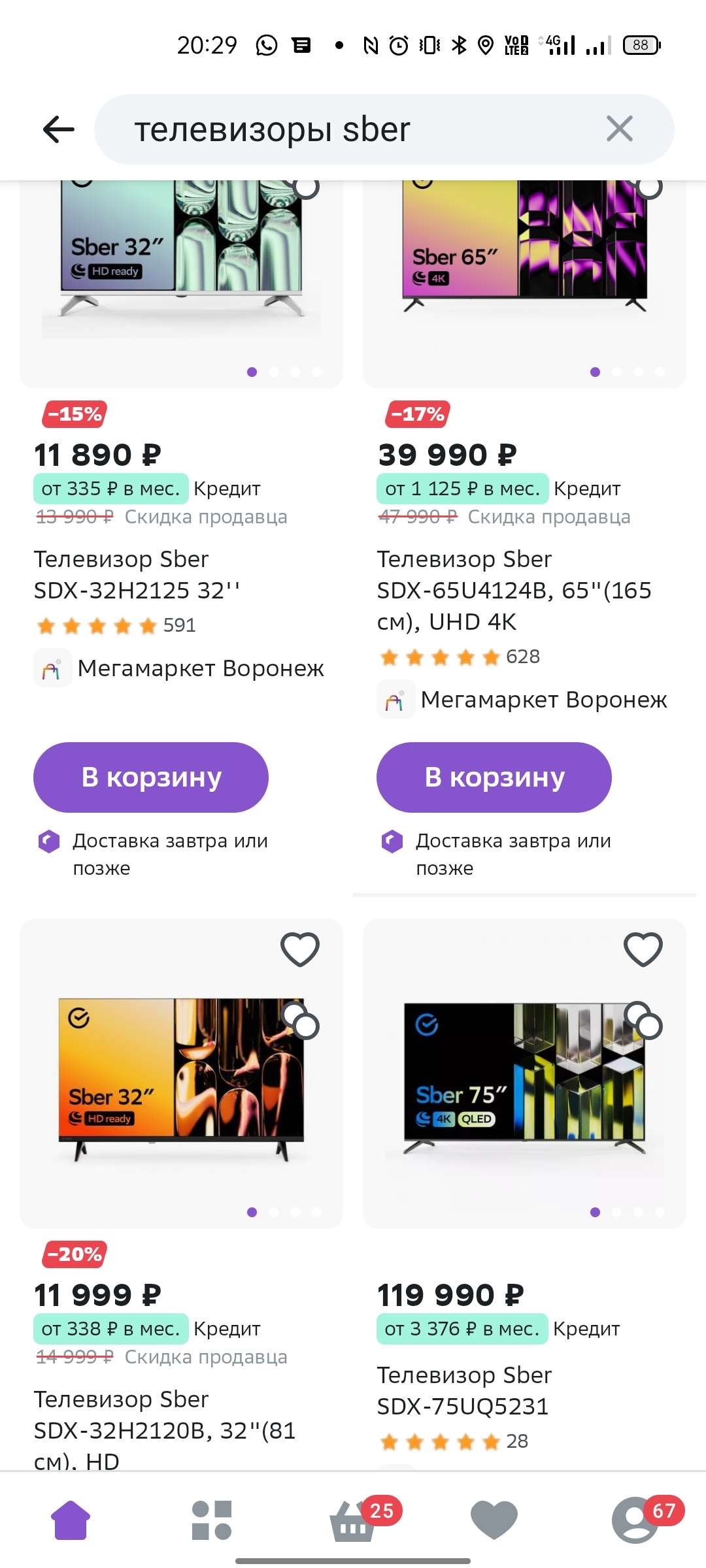Add the Sber 32'' SDX-32H2120B to comparison
Screen dimensions: 706x1568
[300, 1021]
